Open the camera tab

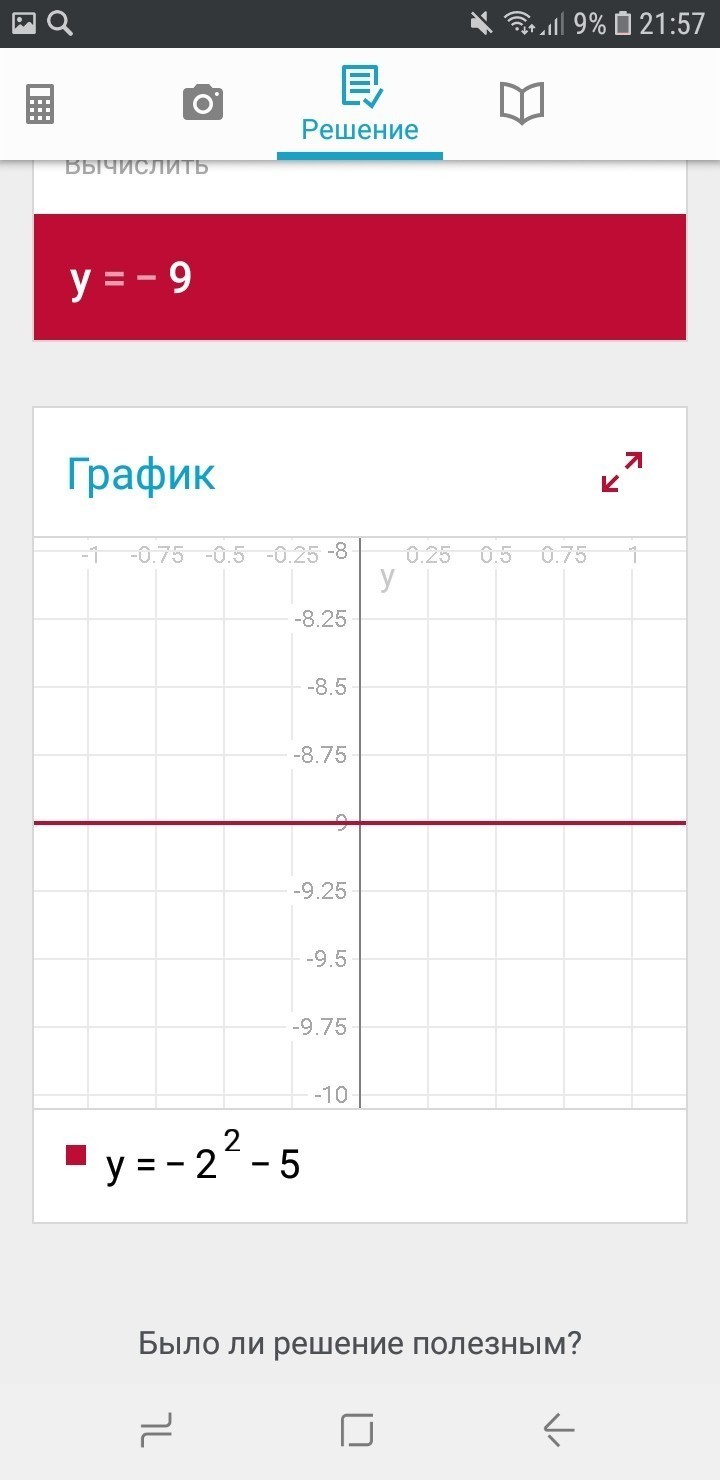pos(203,103)
